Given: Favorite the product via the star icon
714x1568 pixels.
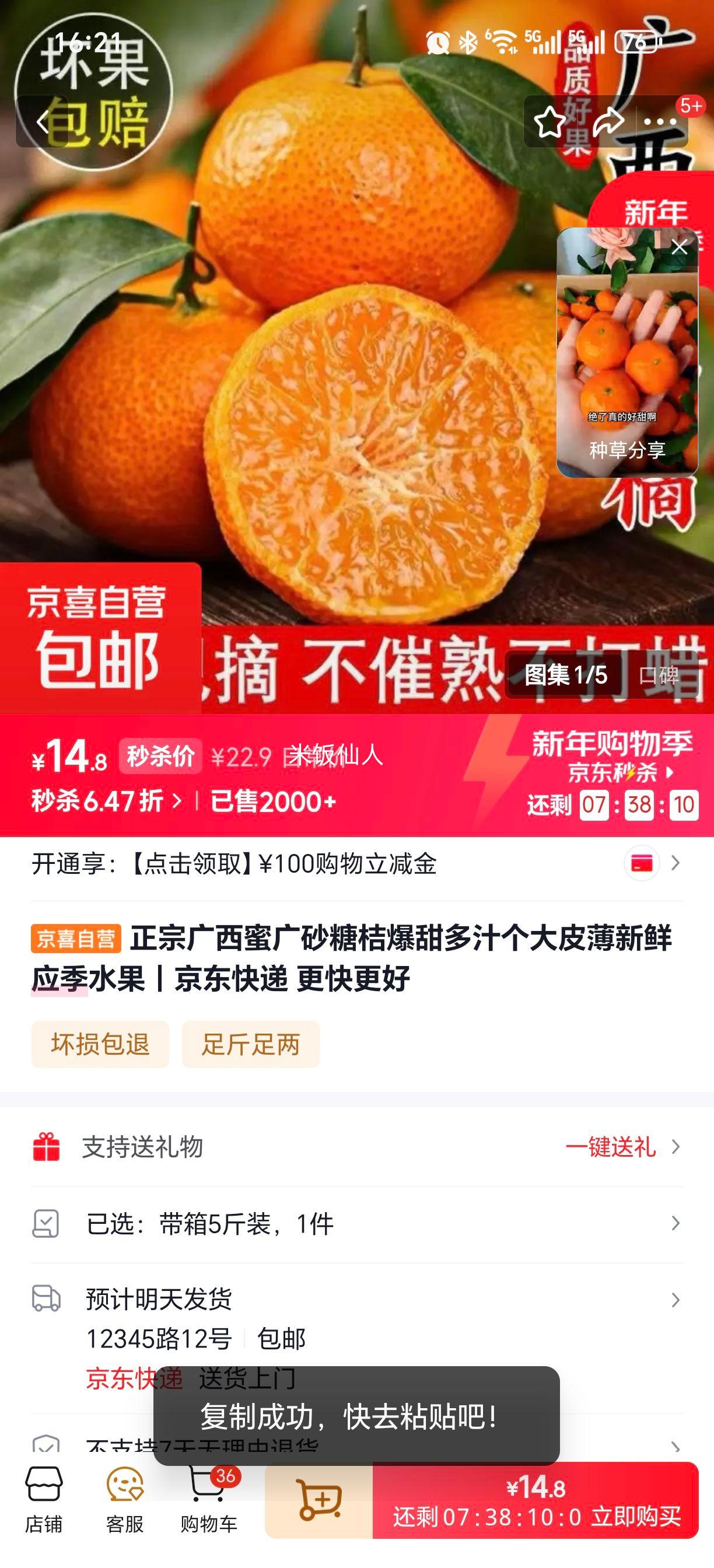Looking at the screenshot, I should tap(549, 123).
